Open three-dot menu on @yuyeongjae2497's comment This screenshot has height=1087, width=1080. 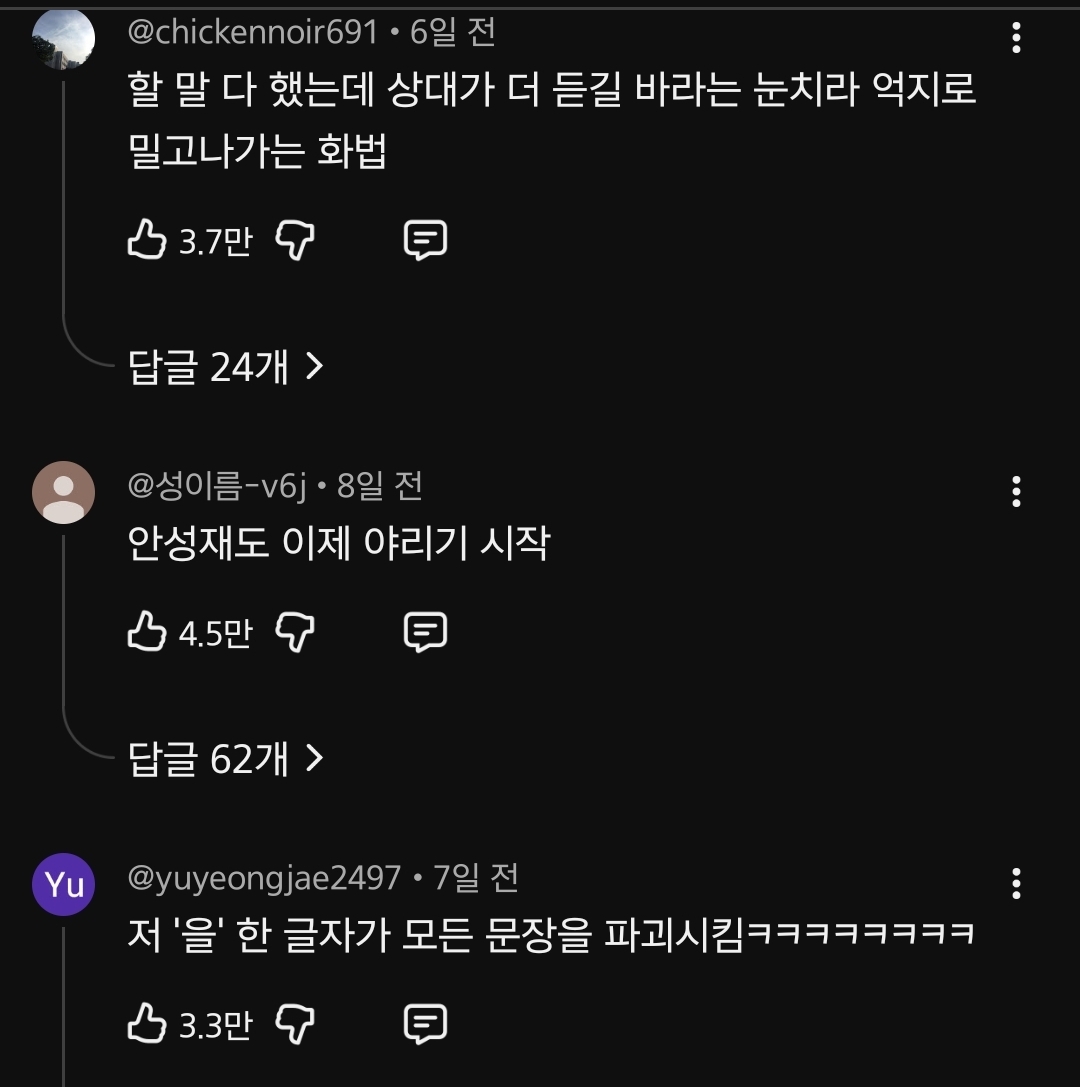(x=1016, y=884)
